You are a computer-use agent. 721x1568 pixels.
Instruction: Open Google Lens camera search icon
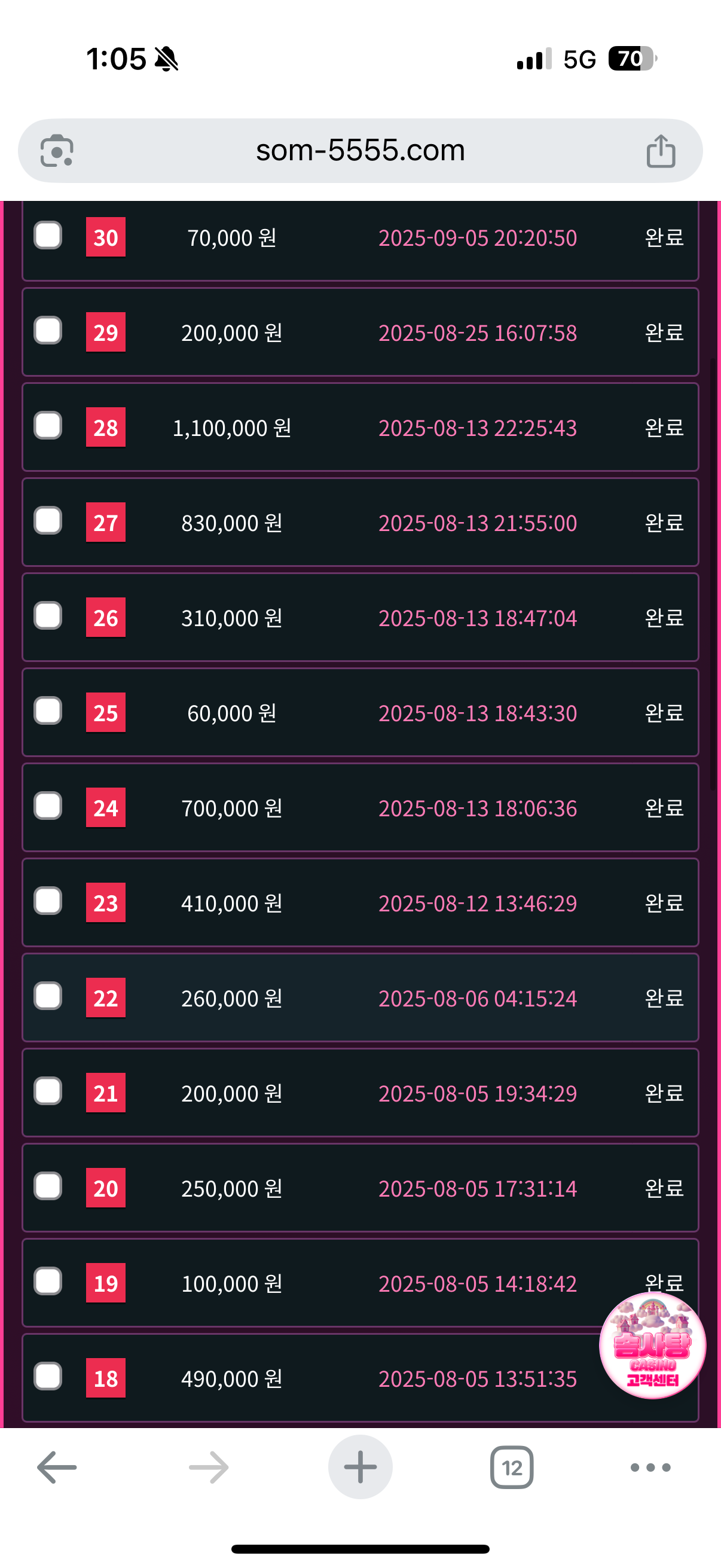(57, 150)
